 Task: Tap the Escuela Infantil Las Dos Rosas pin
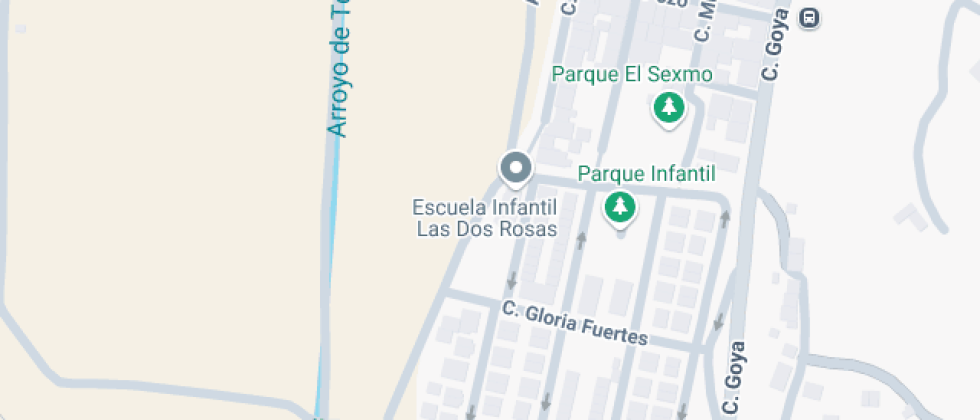[516, 168]
